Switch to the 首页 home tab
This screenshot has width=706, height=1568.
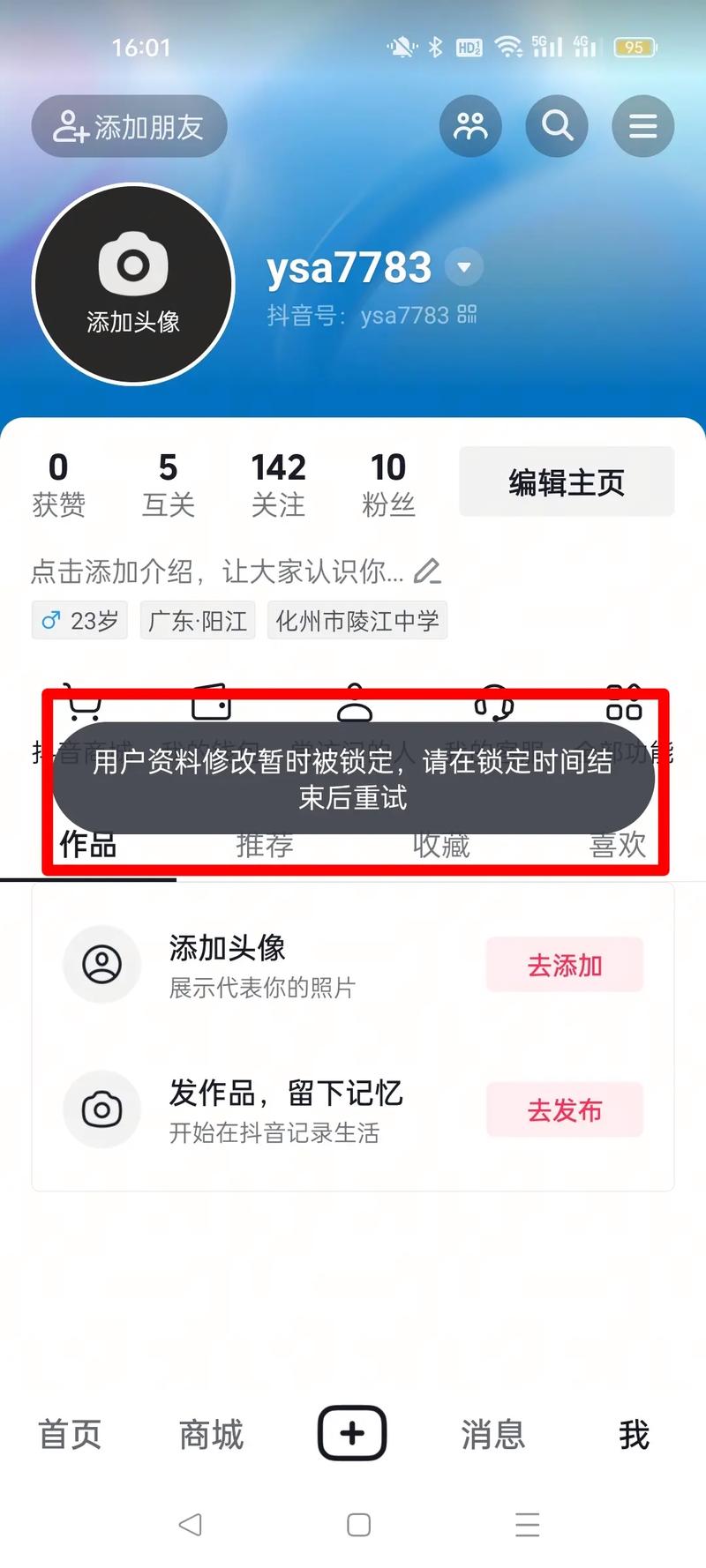(x=70, y=1435)
